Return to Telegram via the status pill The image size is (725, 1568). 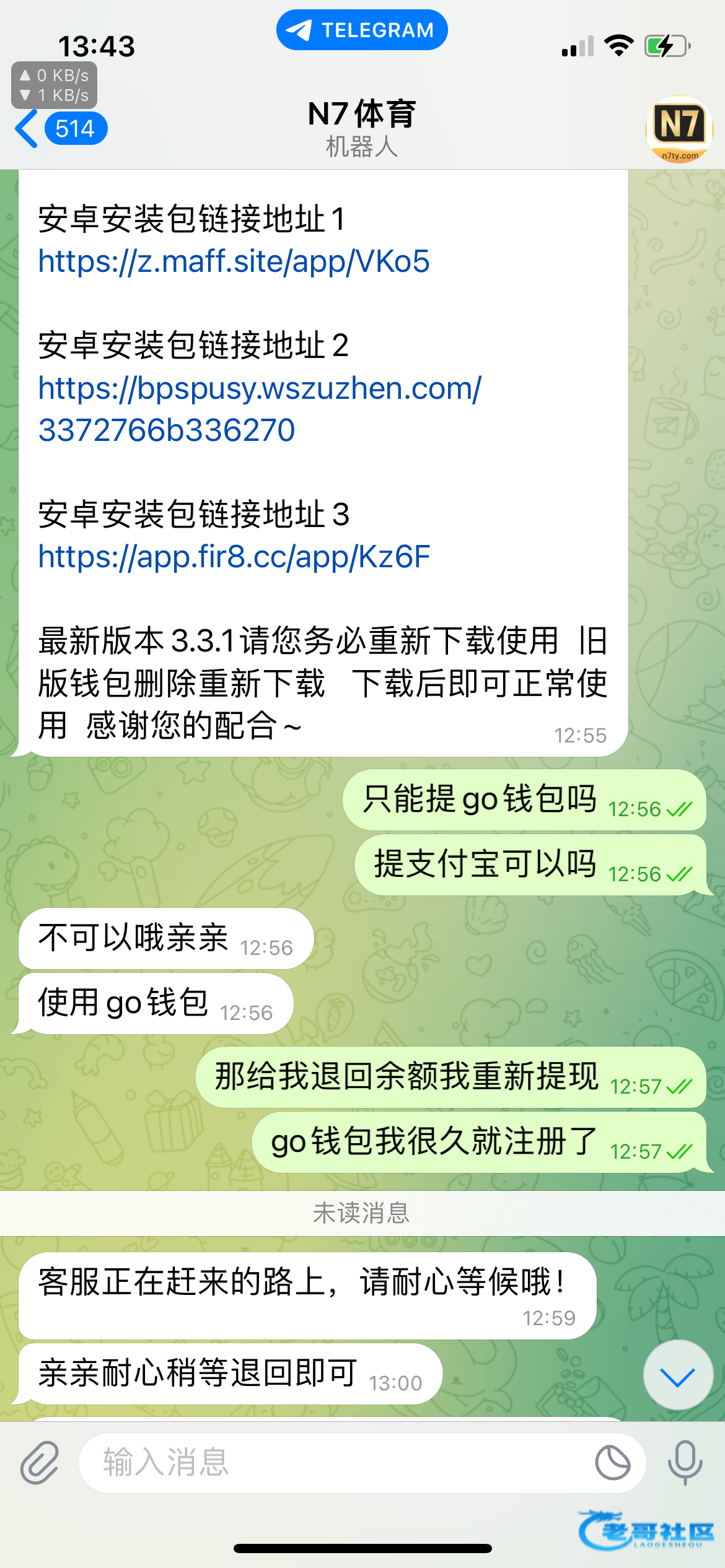point(362,30)
